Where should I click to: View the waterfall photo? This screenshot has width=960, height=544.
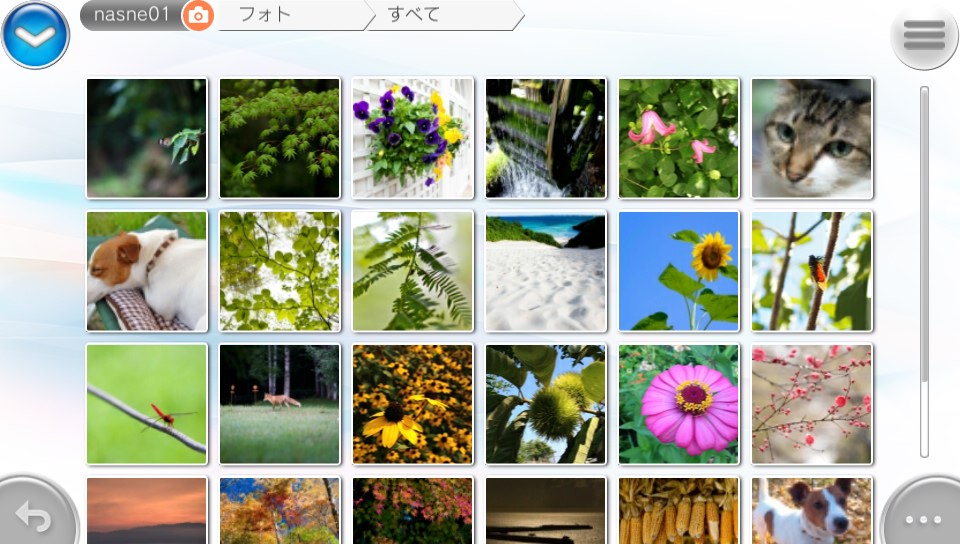point(546,138)
